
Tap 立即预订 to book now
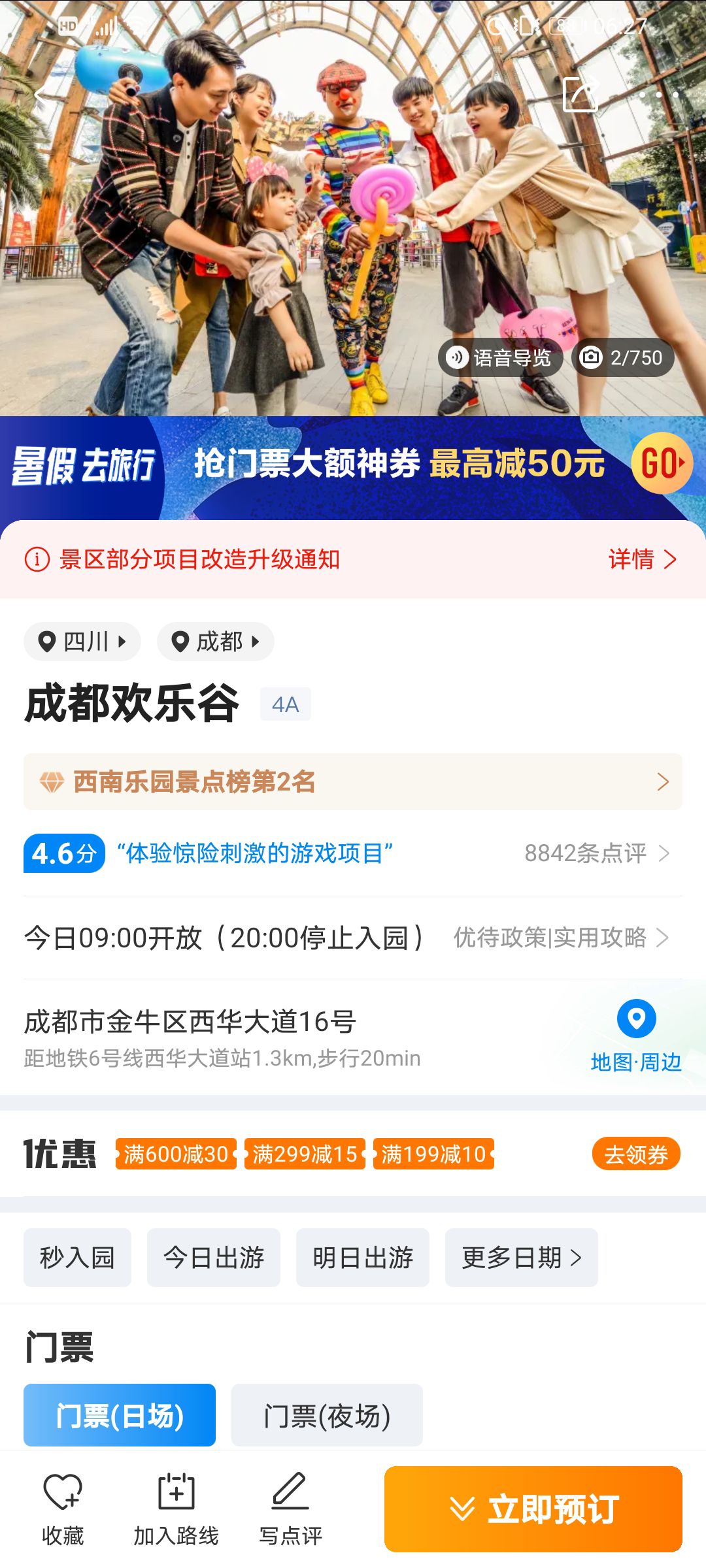coord(533,1509)
